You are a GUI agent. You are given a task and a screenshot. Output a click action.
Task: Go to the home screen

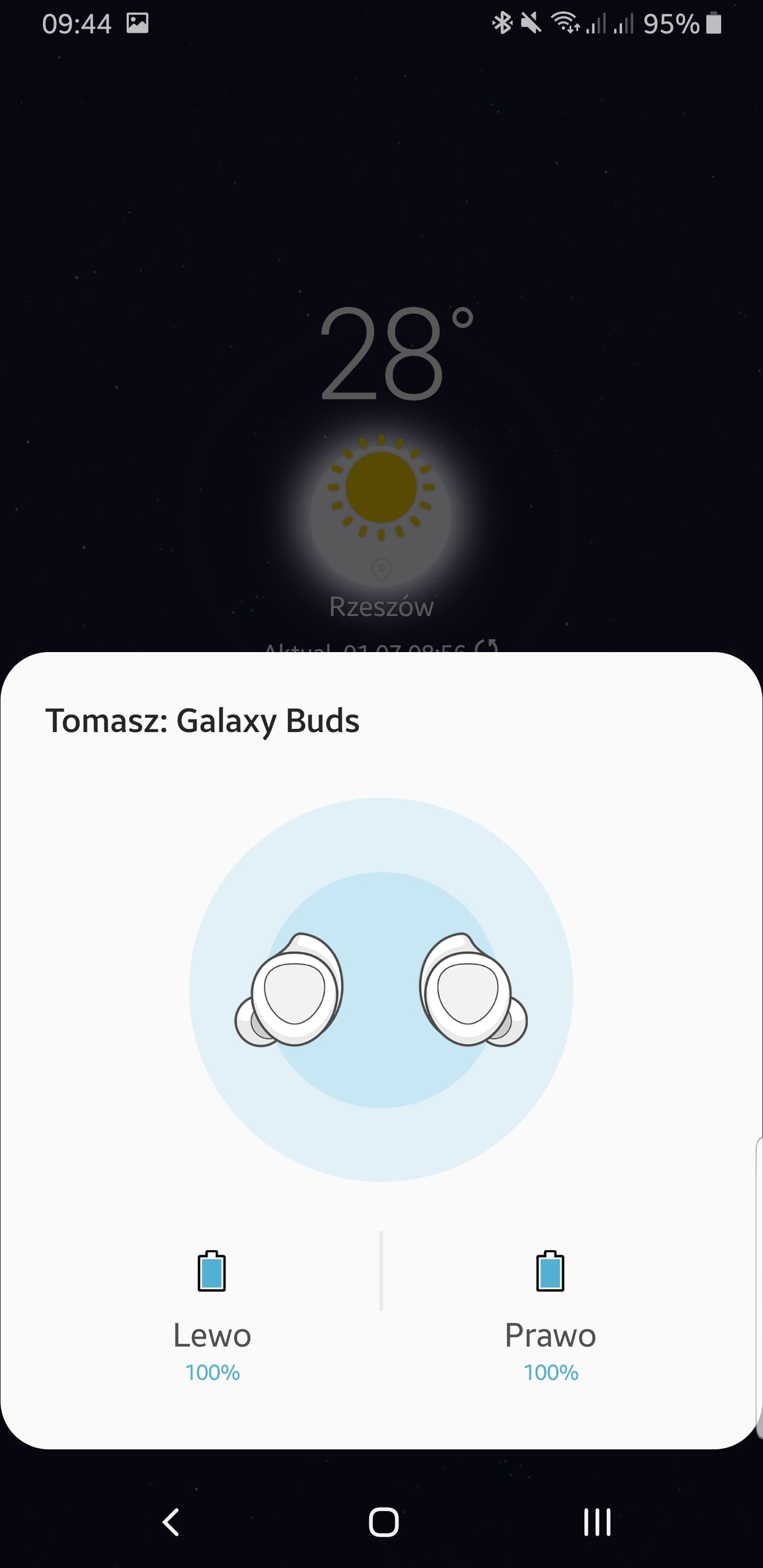pos(384,1522)
